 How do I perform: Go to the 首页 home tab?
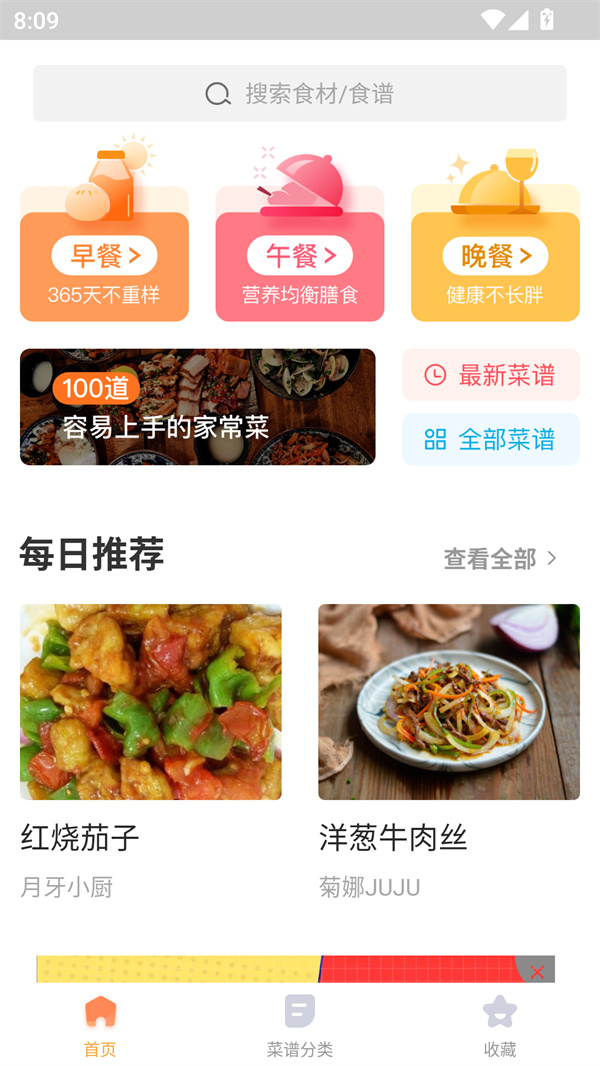tap(100, 1026)
